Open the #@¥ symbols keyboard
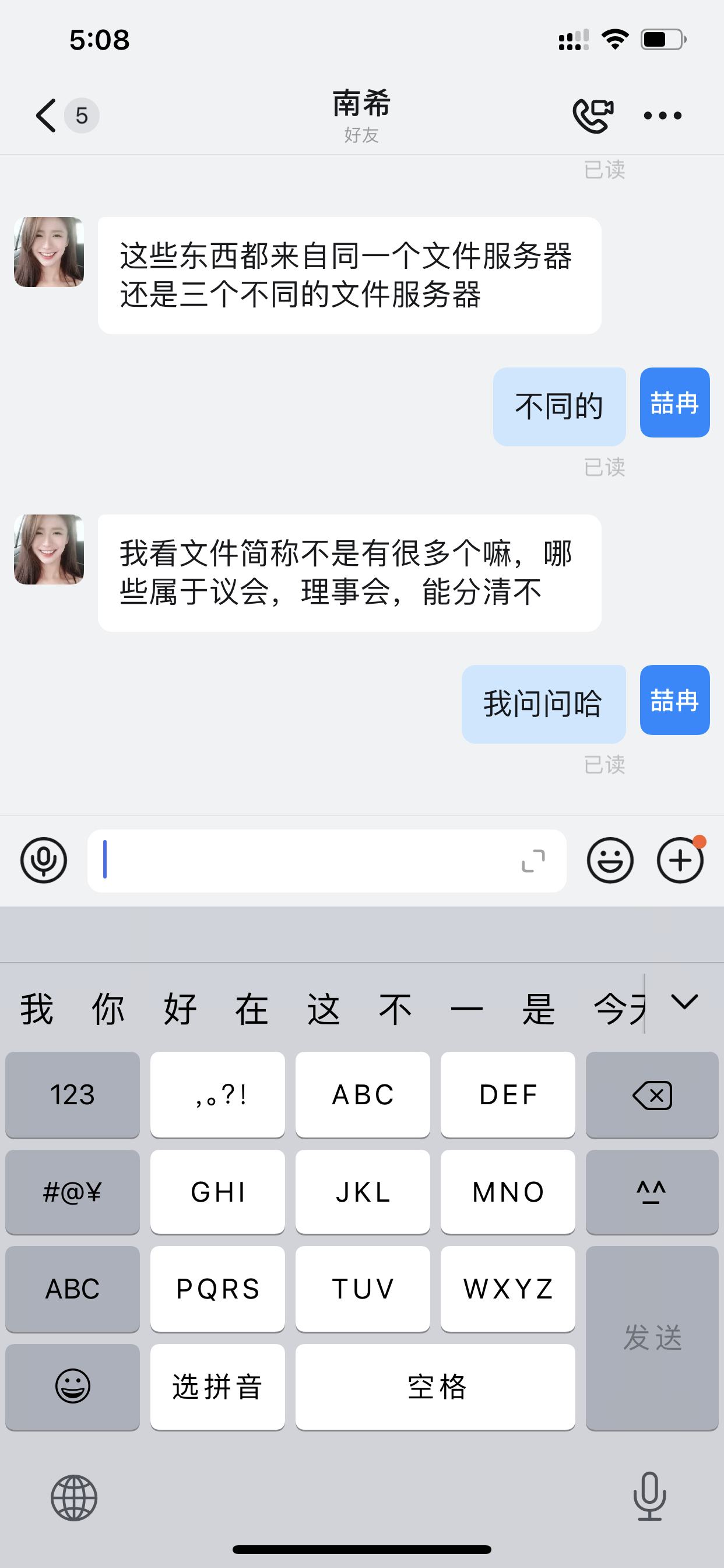The image size is (724, 1568). 72,1192
